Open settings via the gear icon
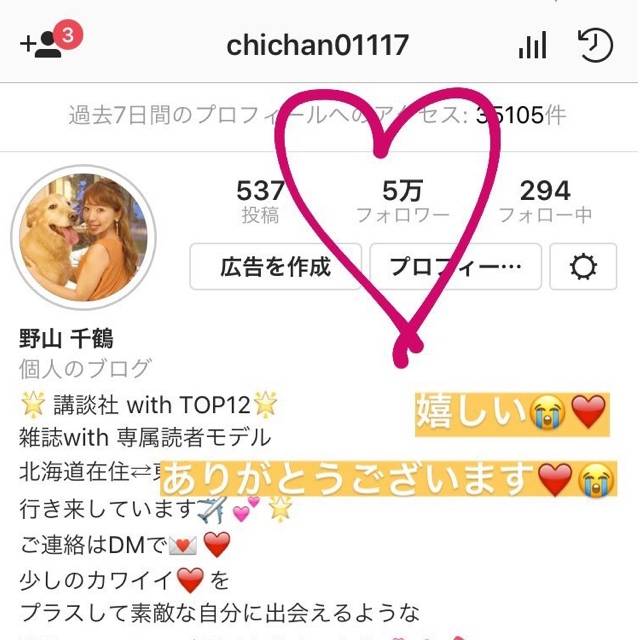The width and height of the screenshot is (640, 640). [x=582, y=268]
